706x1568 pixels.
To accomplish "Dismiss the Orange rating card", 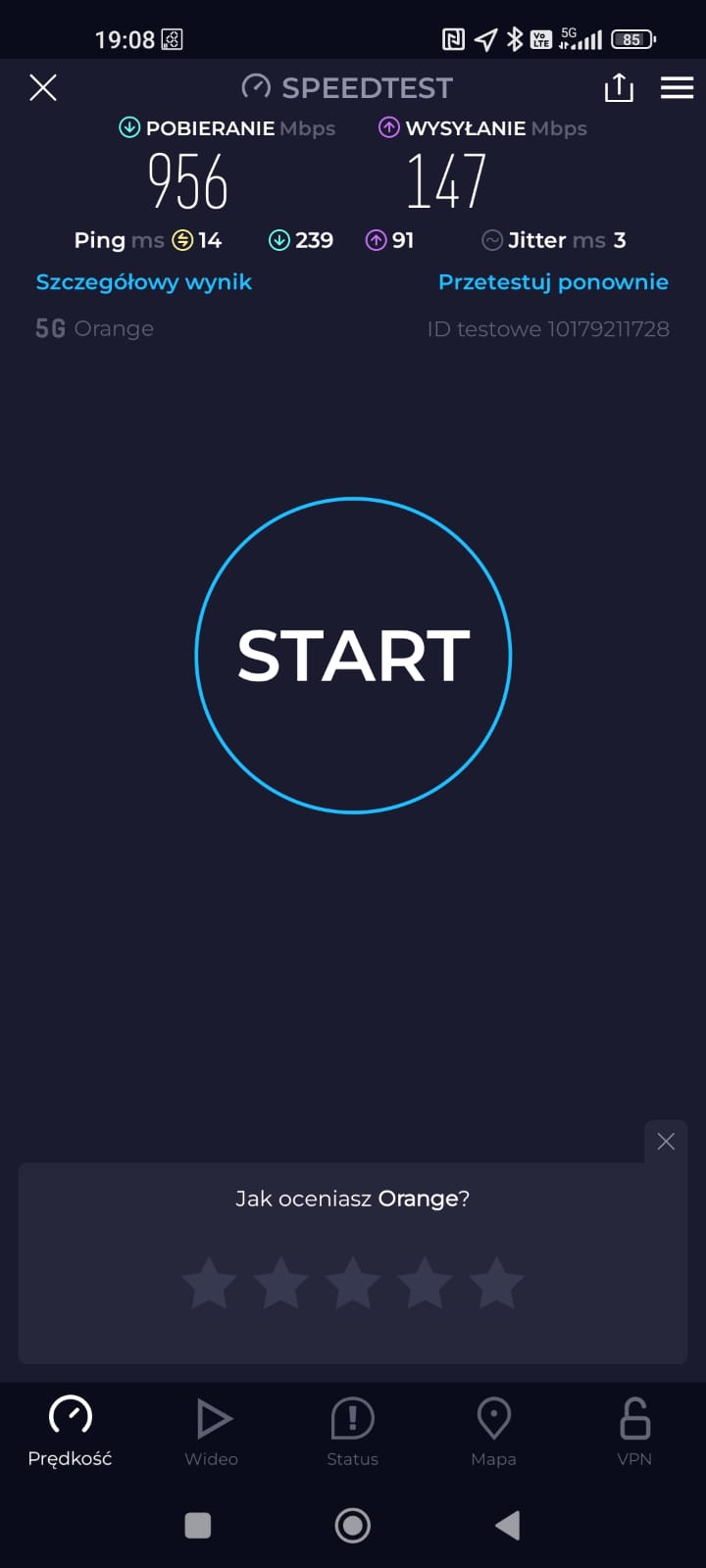I will 666,1142.
